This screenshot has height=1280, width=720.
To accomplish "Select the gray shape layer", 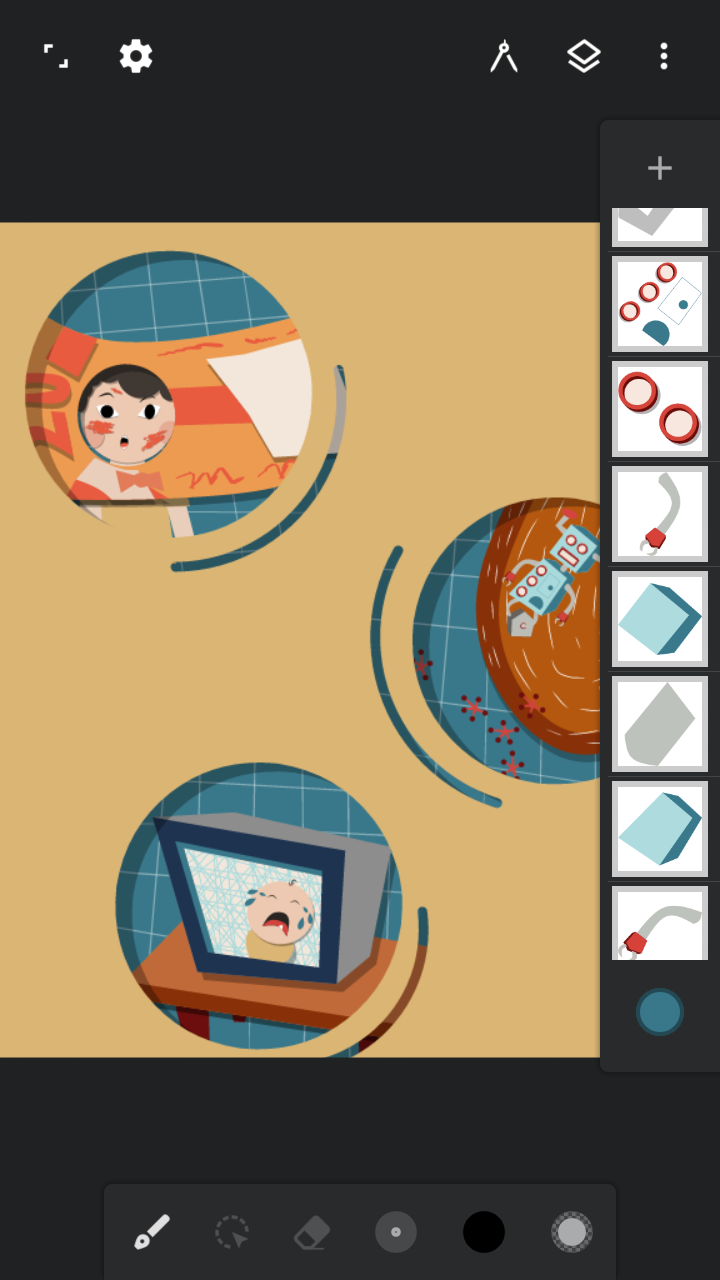I will [x=660, y=724].
